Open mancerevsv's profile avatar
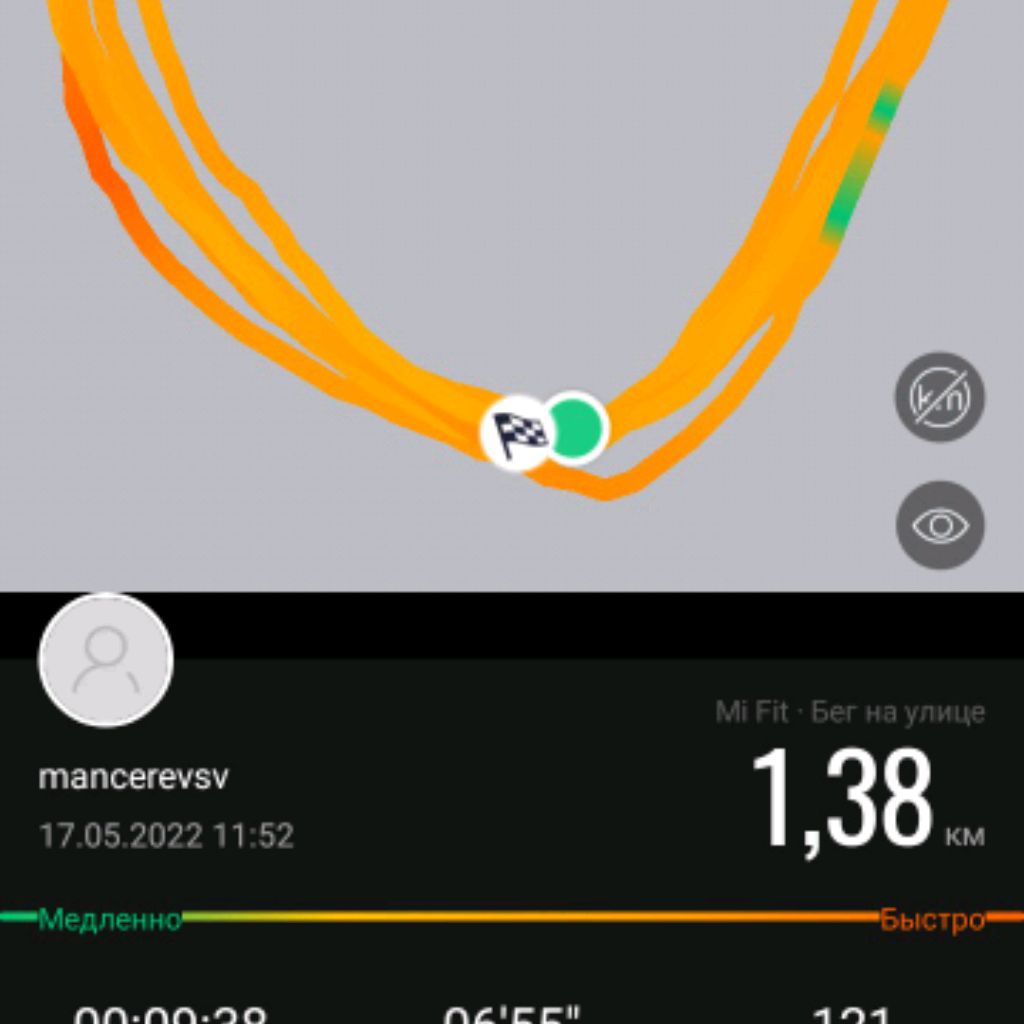Viewport: 1024px width, 1024px height. pyautogui.click(x=106, y=660)
